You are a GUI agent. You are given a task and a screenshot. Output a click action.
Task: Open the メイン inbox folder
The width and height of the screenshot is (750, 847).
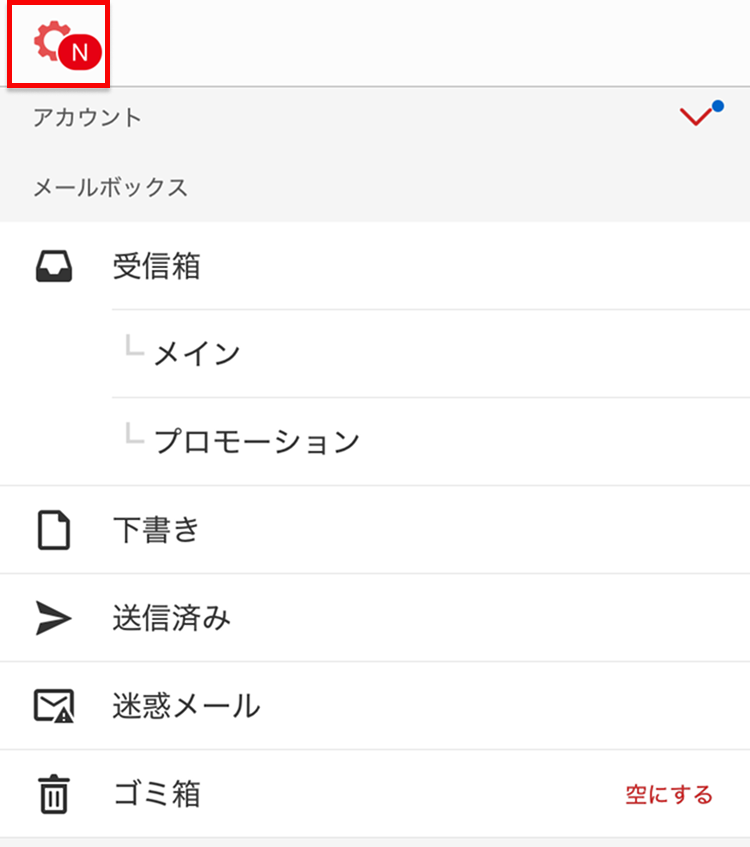coord(198,353)
